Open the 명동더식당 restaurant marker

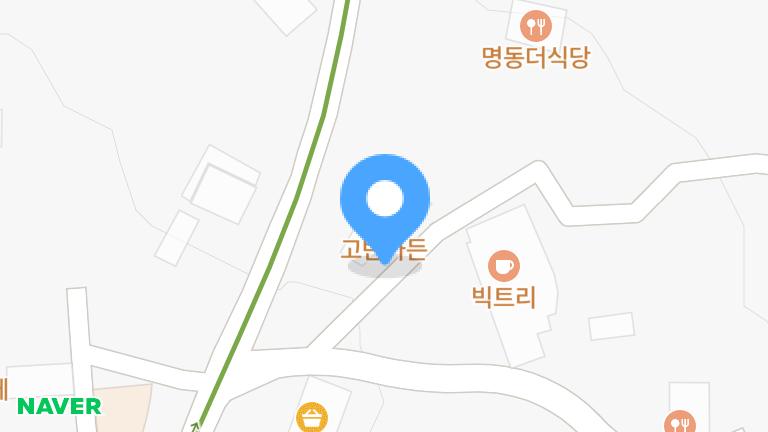538,25
